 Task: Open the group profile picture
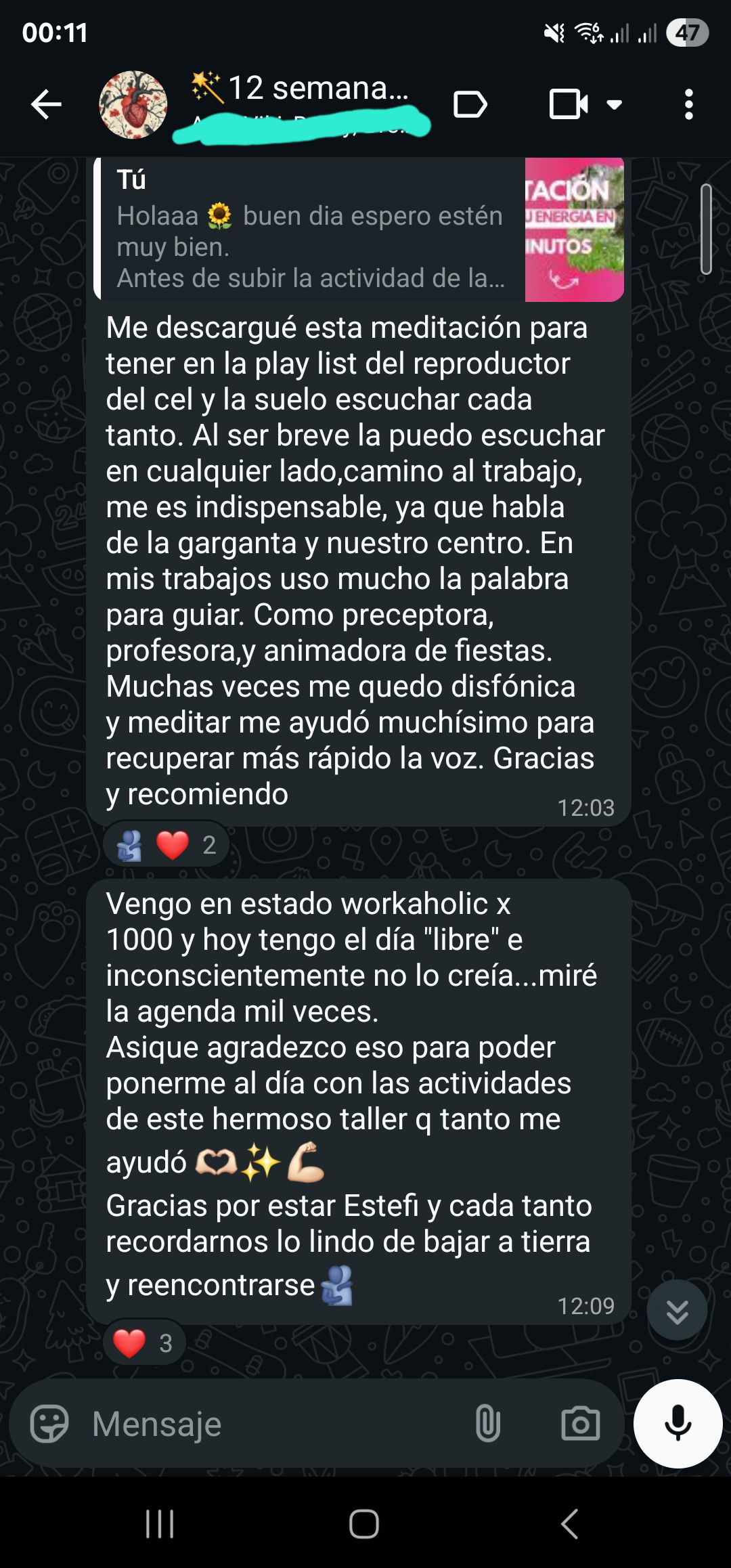pyautogui.click(x=133, y=105)
